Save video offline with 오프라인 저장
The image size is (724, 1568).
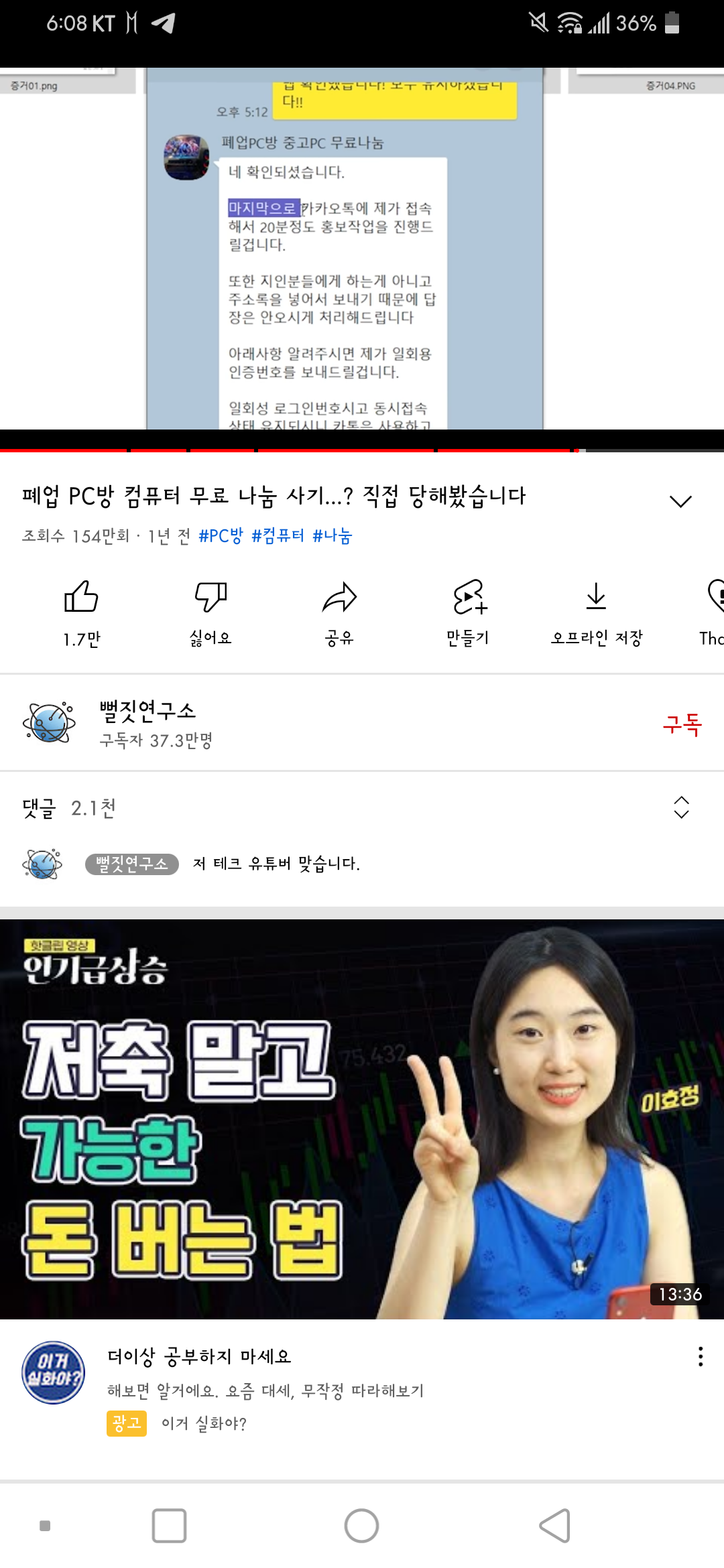pos(597,613)
